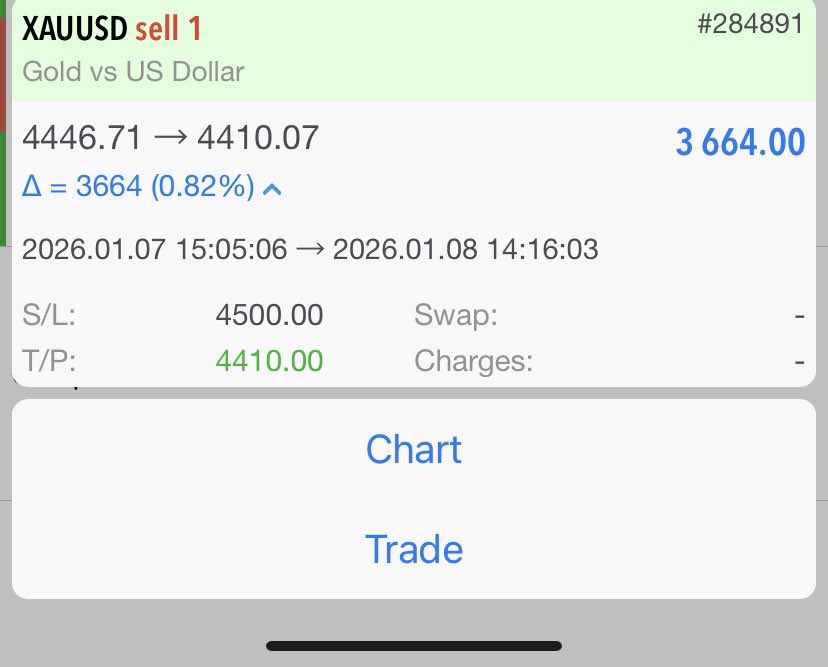Screen dimensions: 828x667
Task: Open the Chart option
Action: pyautogui.click(x=413, y=449)
